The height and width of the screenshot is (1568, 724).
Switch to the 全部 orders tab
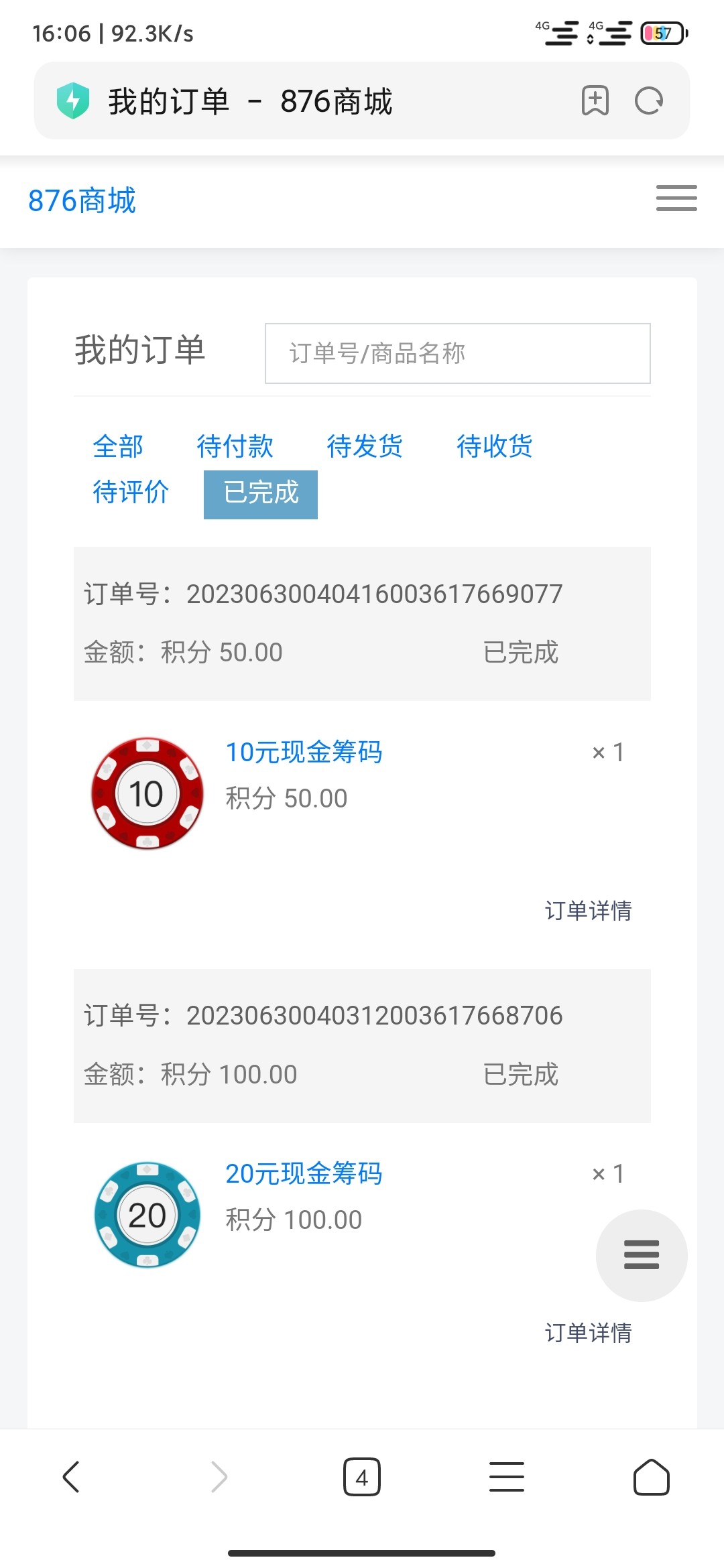coord(118,446)
